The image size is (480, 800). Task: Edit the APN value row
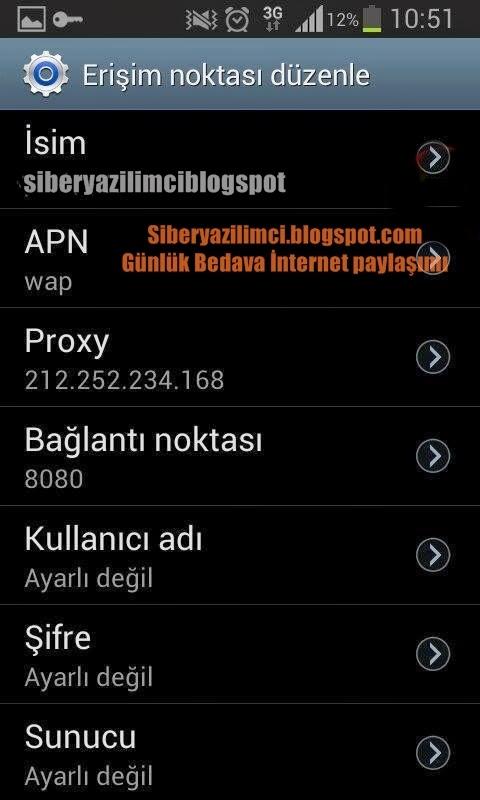pyautogui.click(x=240, y=258)
